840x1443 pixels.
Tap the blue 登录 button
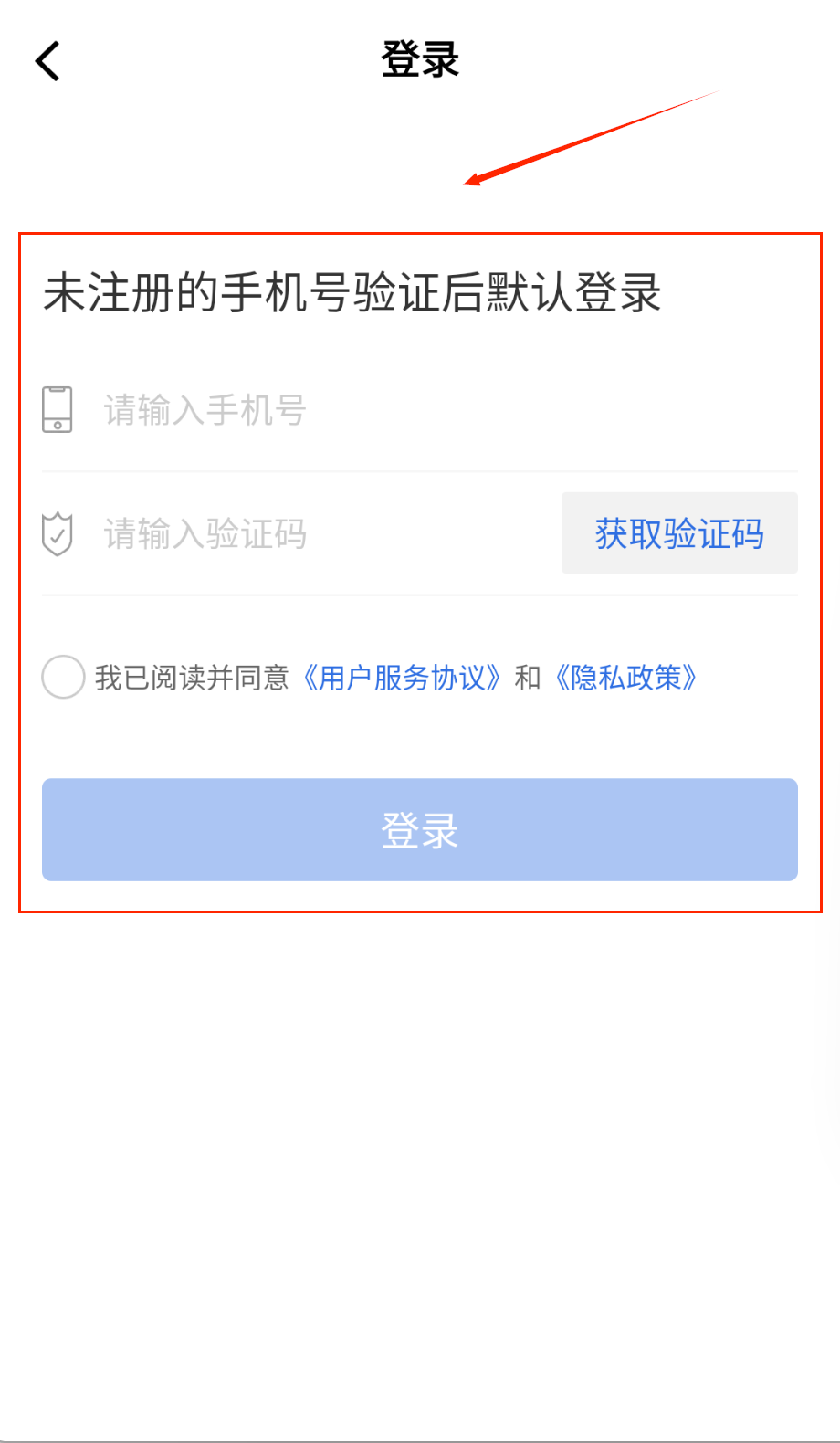coord(420,829)
